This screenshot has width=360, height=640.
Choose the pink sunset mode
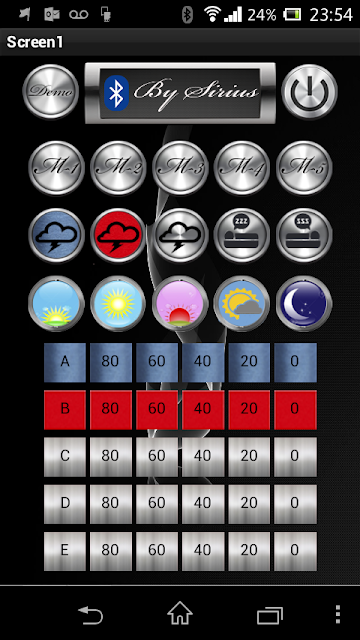[x=180, y=304]
